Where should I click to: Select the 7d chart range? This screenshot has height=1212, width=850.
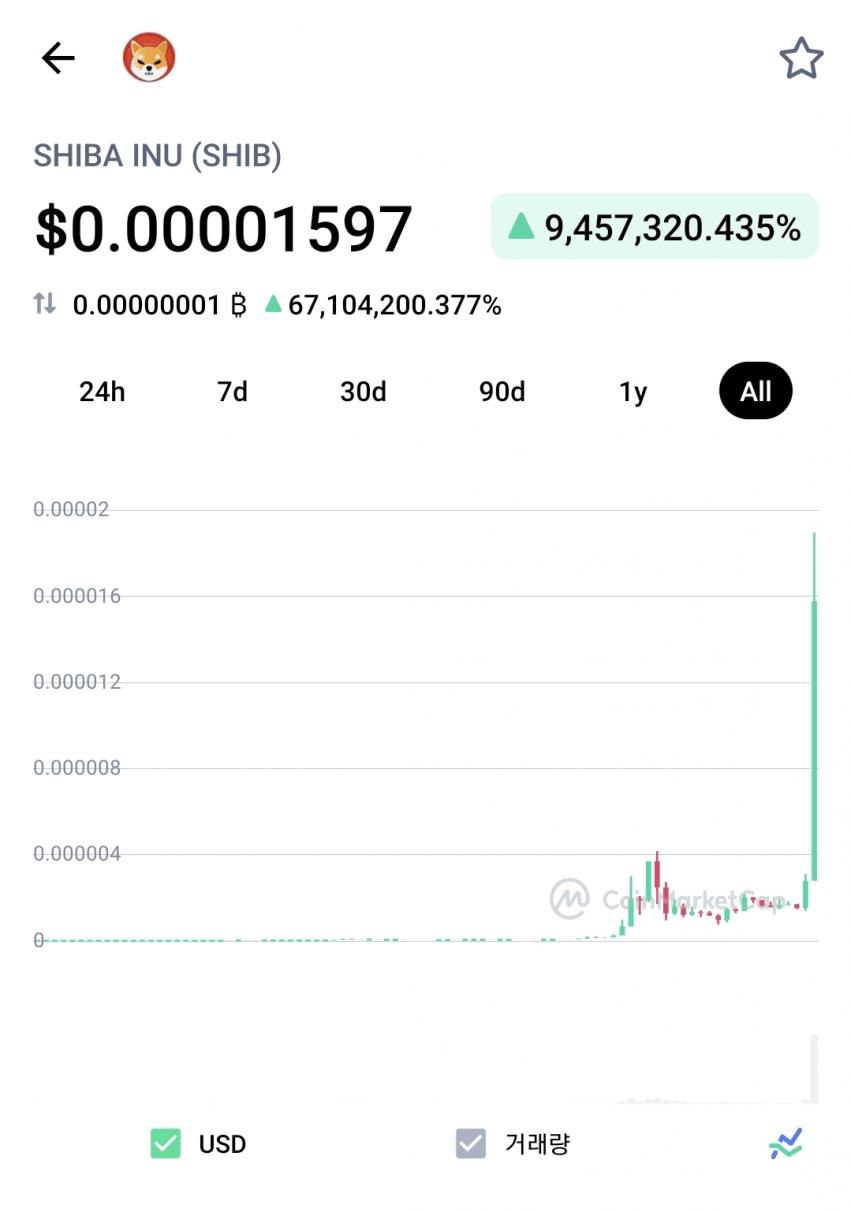click(x=232, y=391)
